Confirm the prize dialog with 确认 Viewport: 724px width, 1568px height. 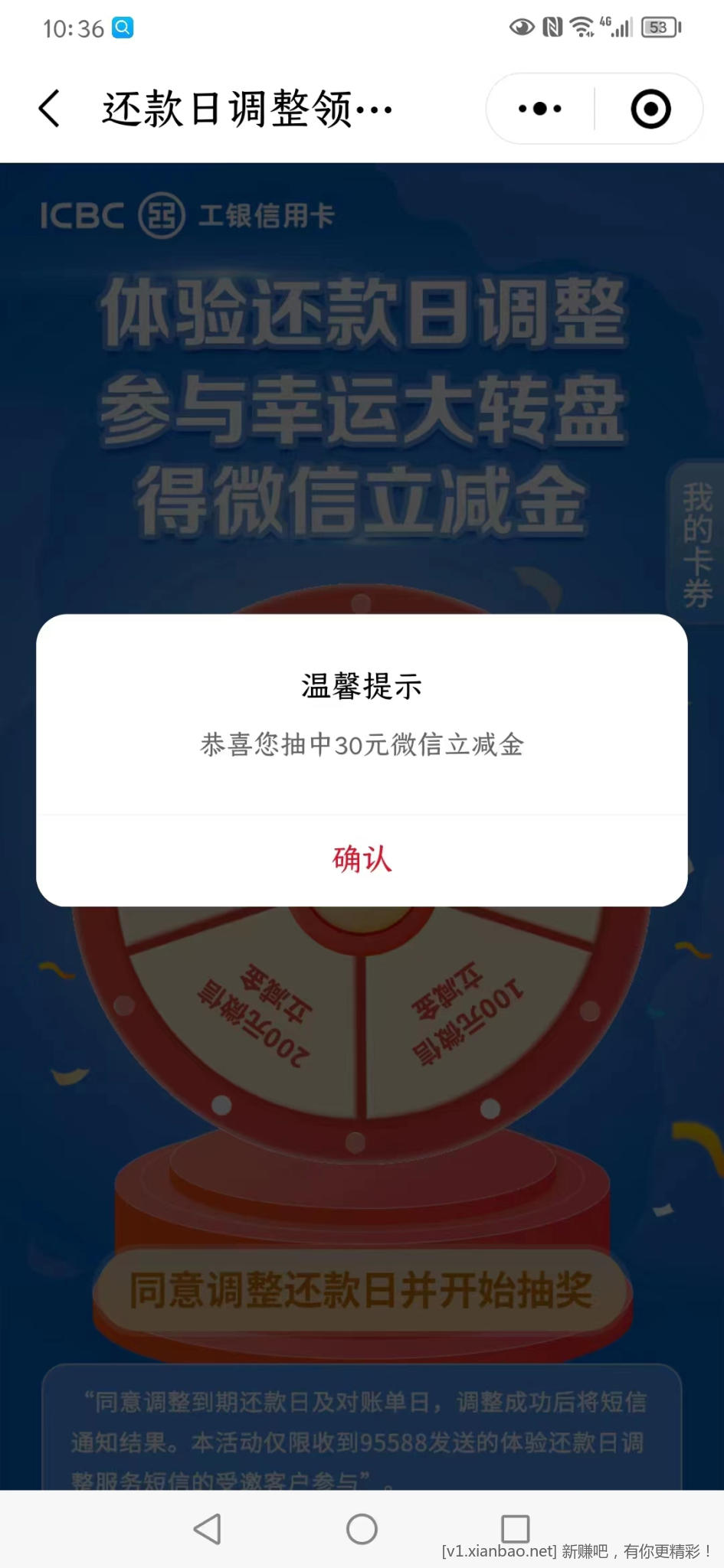pos(362,860)
